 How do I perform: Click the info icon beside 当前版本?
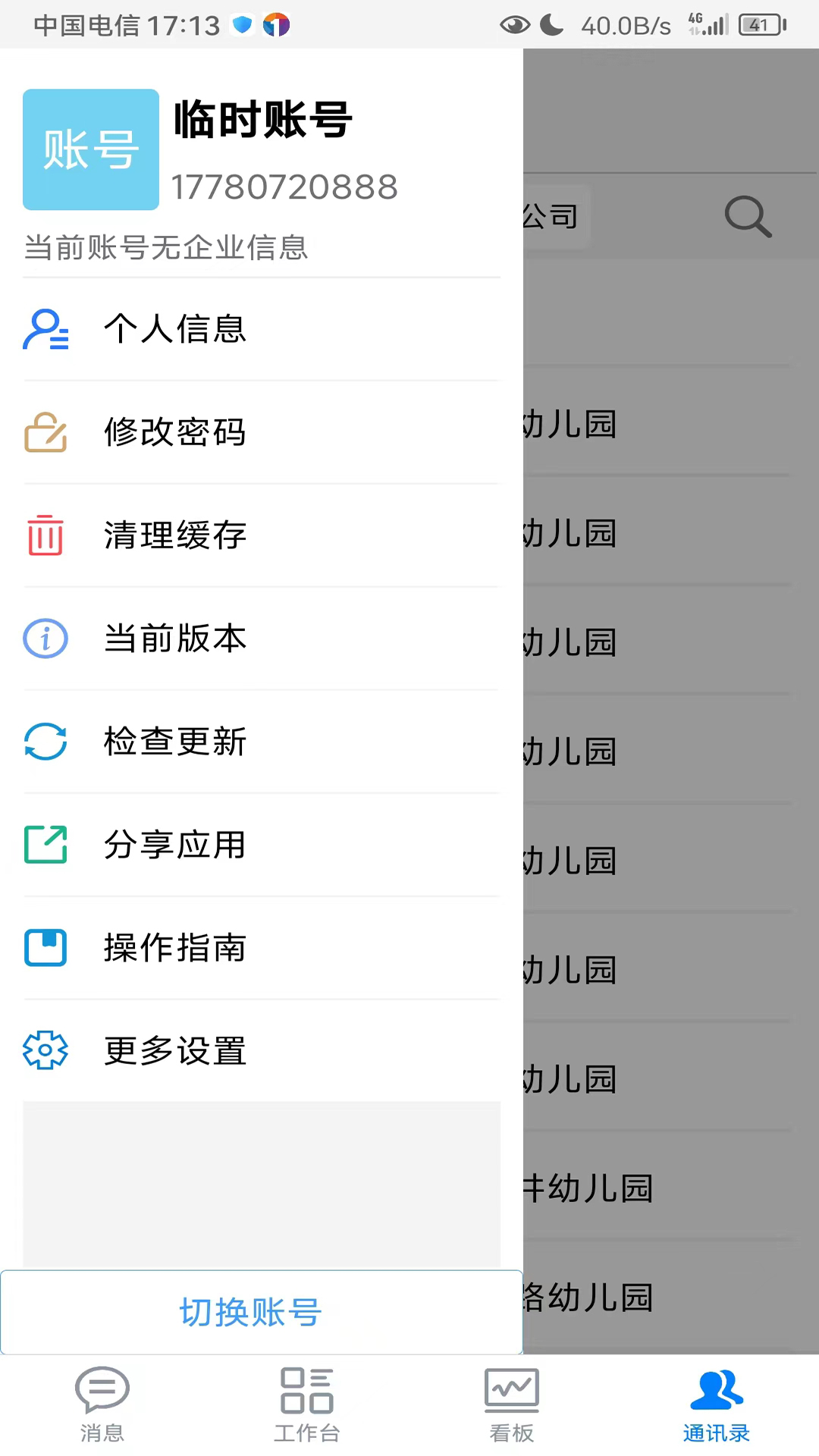pyautogui.click(x=45, y=639)
